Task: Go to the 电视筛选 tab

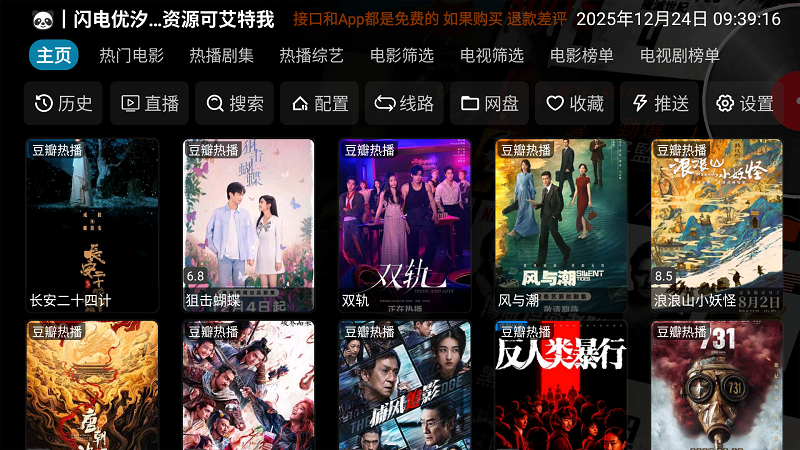Action: point(491,56)
